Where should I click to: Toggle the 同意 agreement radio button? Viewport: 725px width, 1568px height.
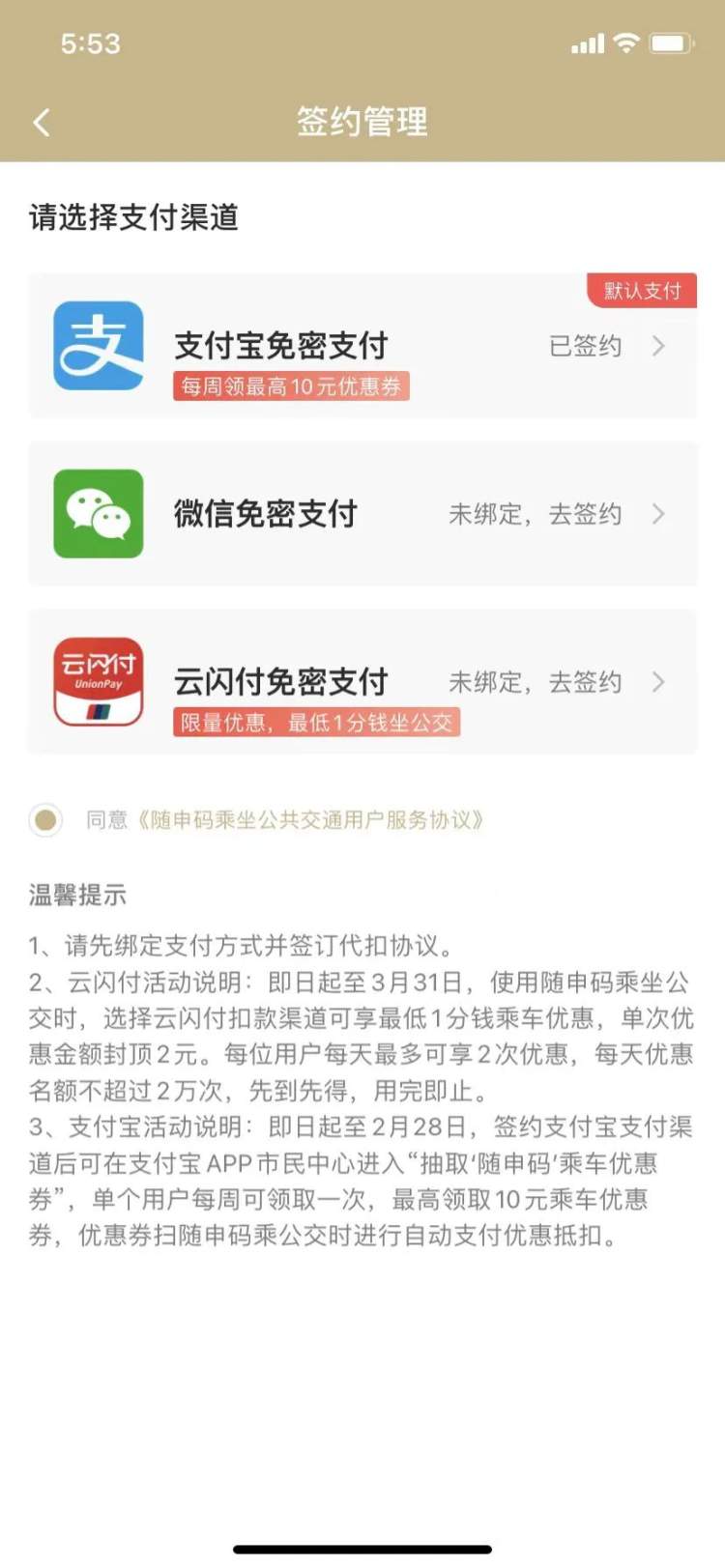coord(44,820)
